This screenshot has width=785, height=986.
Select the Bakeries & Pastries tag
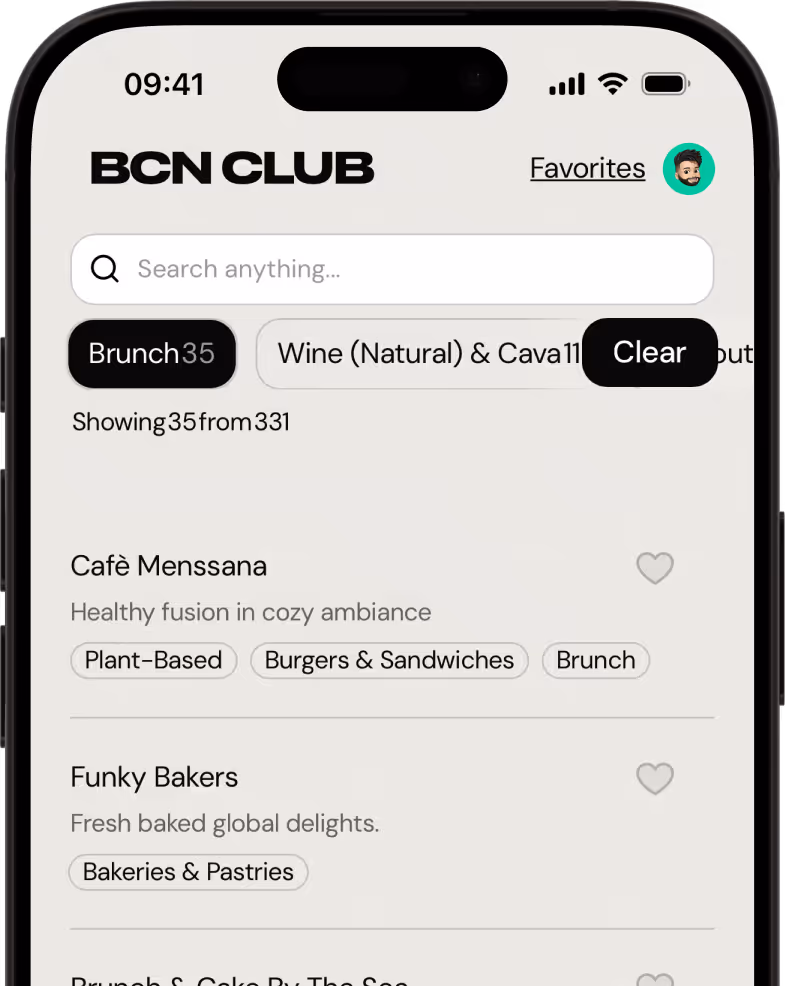[188, 872]
